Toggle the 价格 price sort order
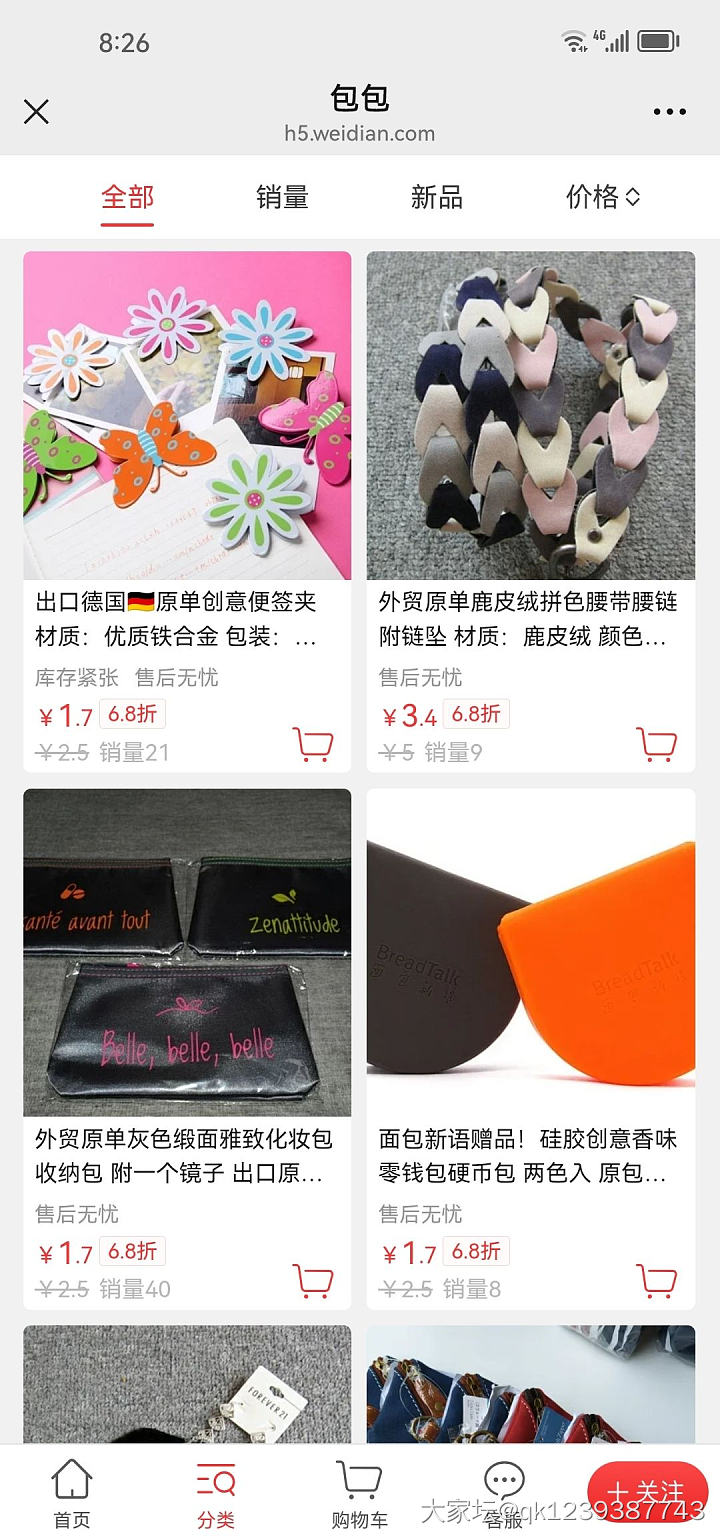720x1540 pixels. tap(600, 197)
